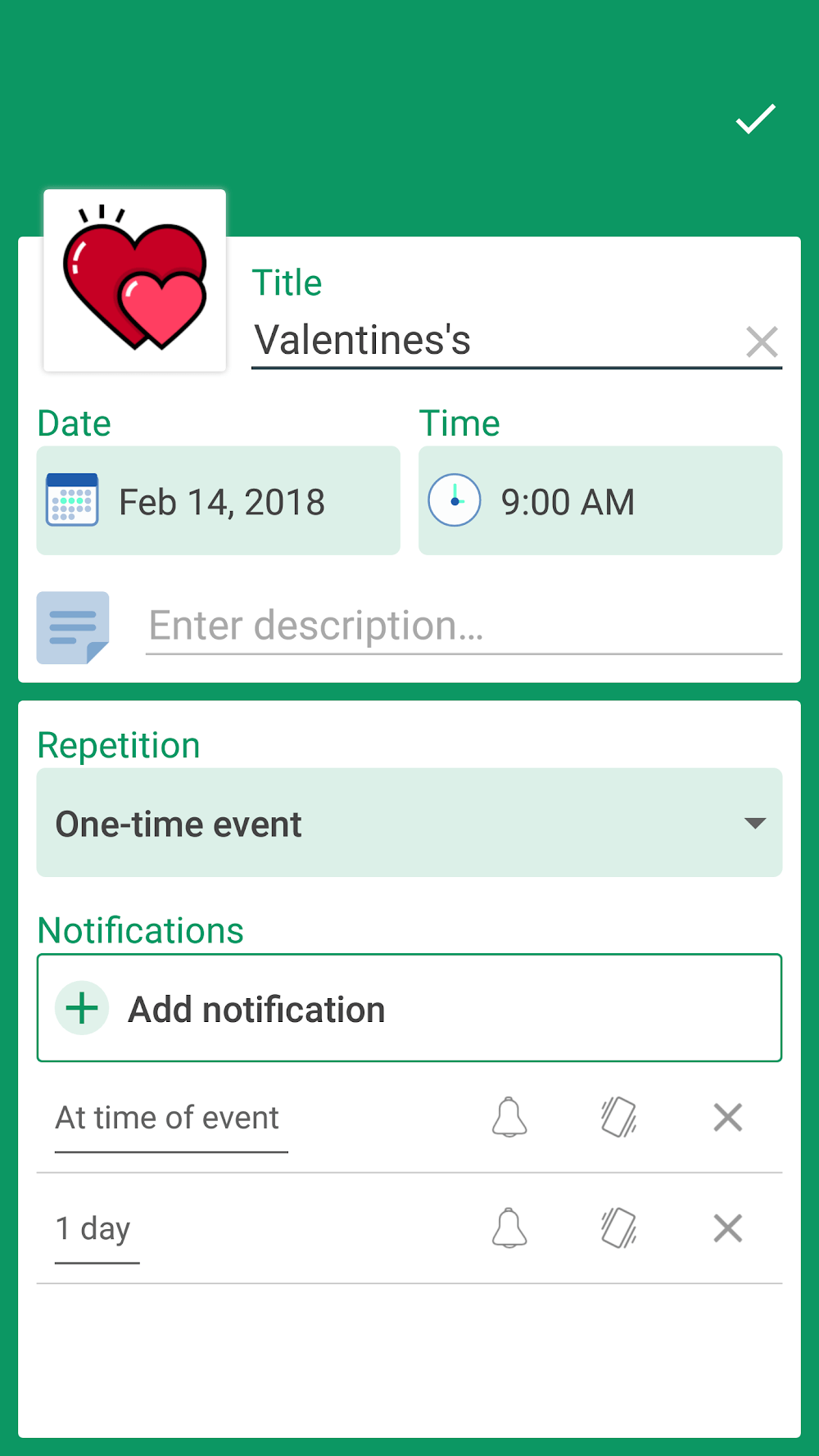Change the 9:00 AM time
The height and width of the screenshot is (1456, 819).
[600, 501]
